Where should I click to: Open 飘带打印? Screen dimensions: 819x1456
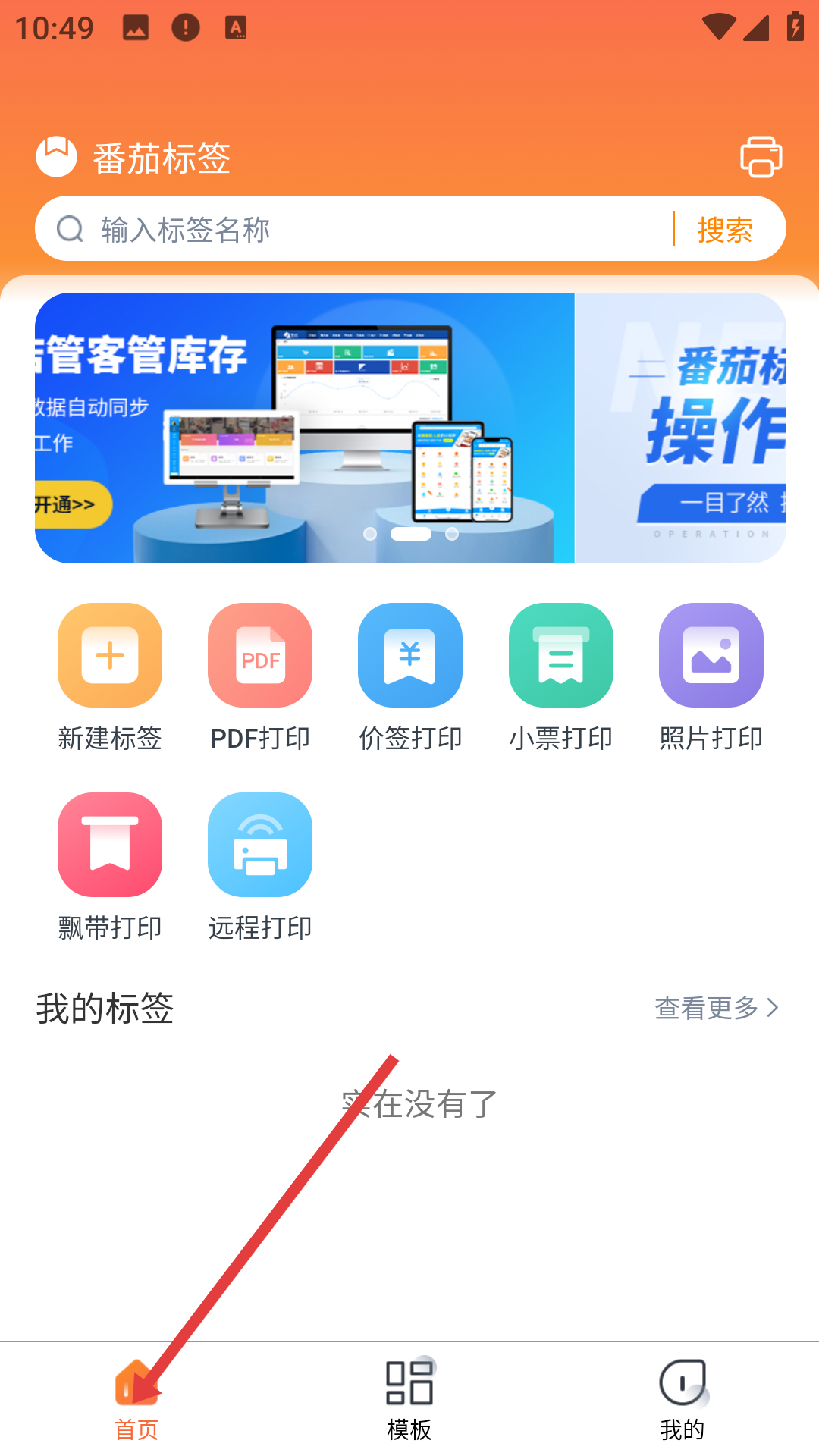110,867
